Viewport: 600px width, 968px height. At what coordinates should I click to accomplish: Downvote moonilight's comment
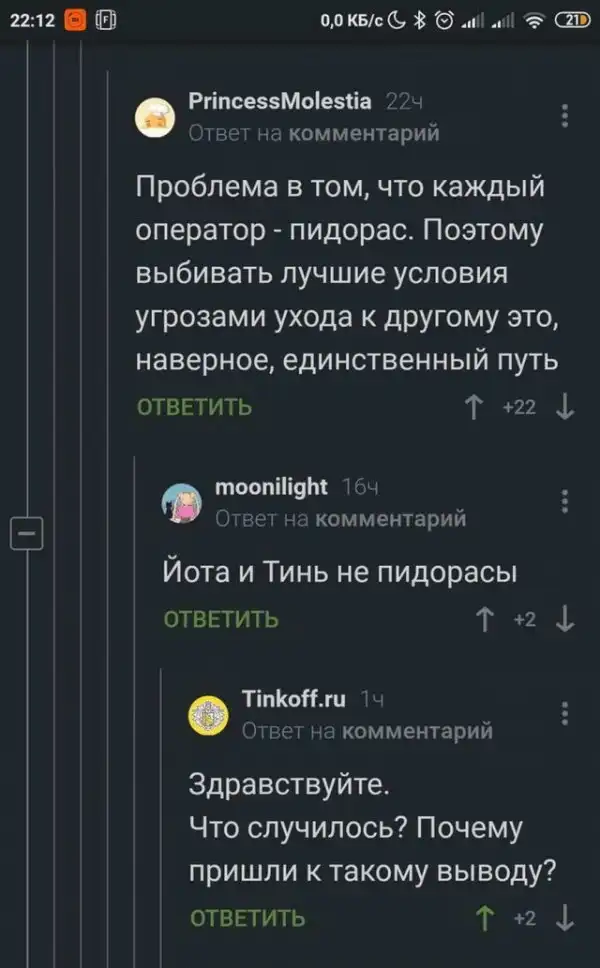(565, 619)
